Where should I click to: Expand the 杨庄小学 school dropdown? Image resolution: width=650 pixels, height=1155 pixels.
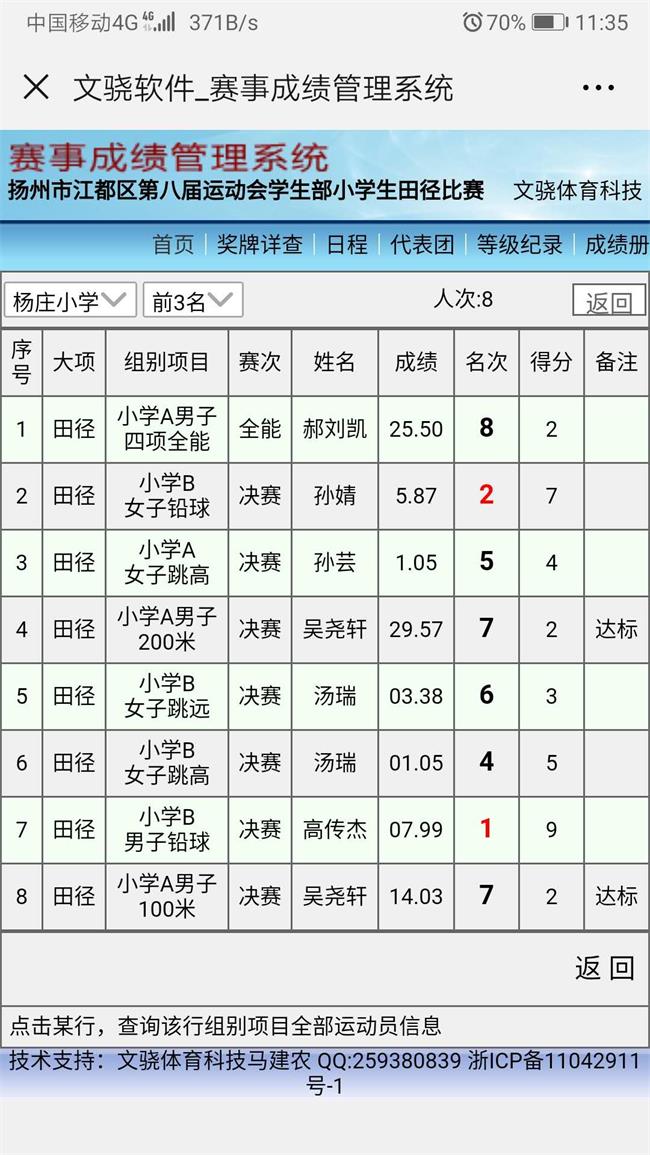coord(70,301)
